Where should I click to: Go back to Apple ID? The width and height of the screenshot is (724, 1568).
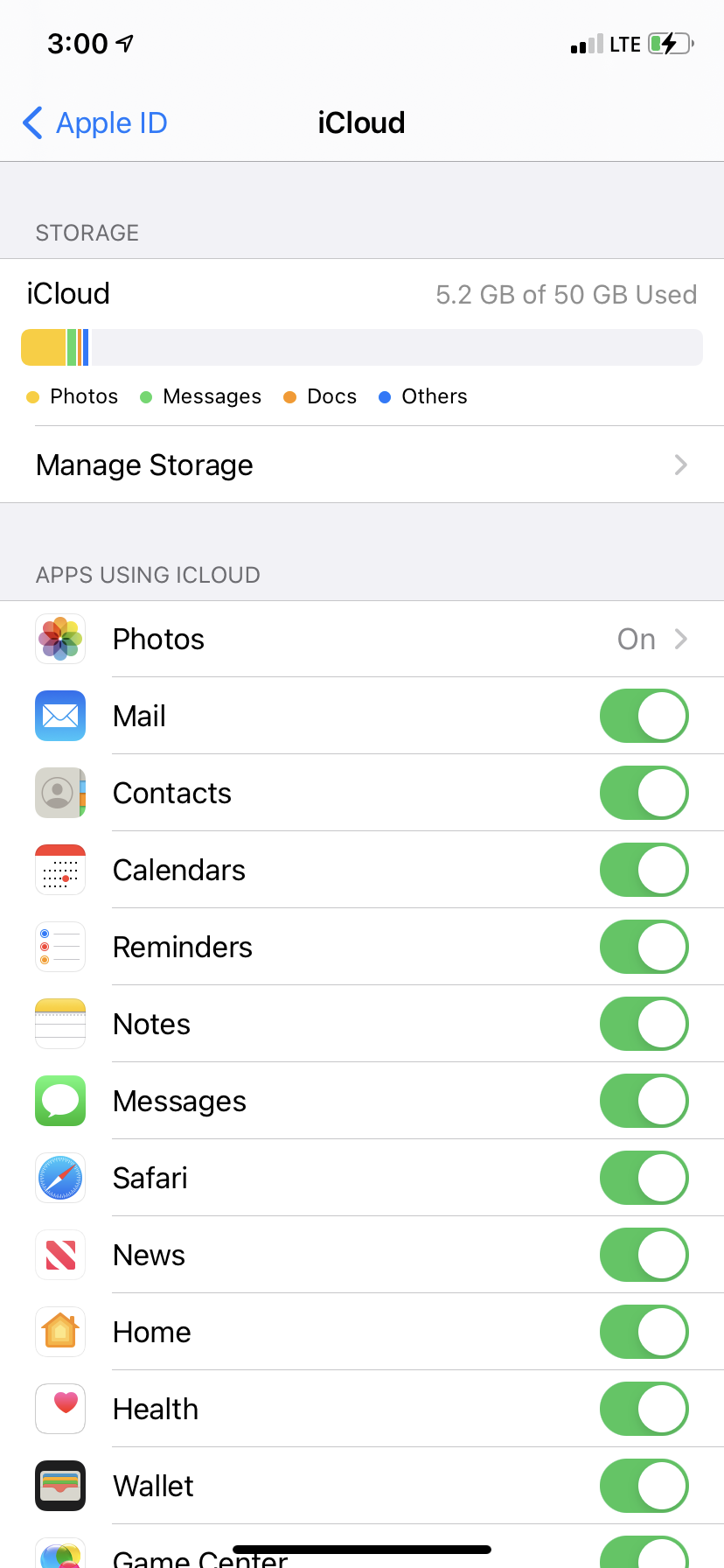tap(94, 123)
